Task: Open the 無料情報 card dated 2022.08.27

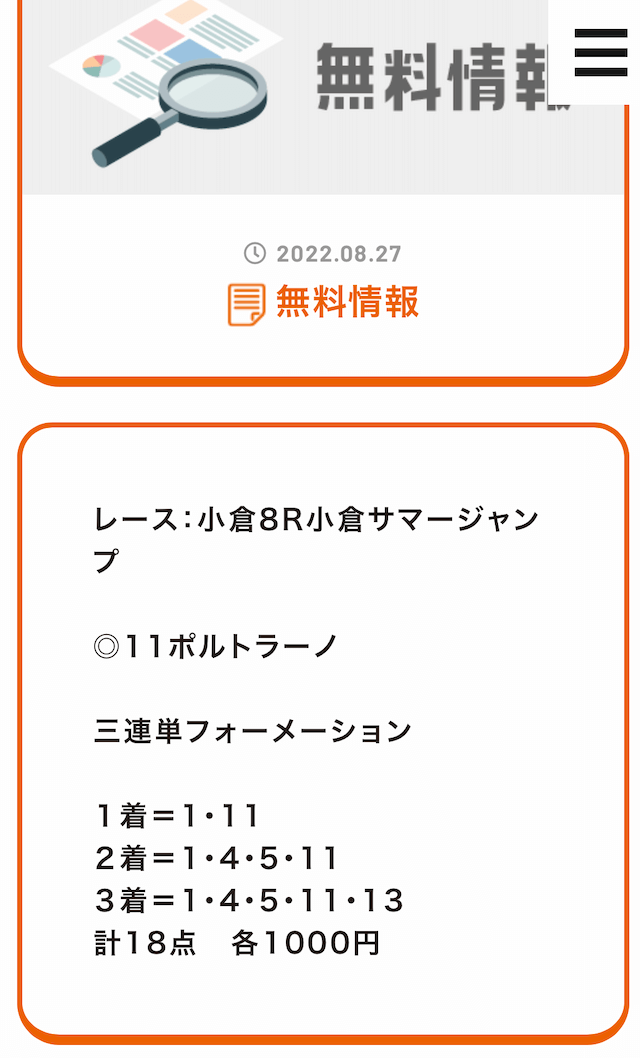Action: pos(323,191)
